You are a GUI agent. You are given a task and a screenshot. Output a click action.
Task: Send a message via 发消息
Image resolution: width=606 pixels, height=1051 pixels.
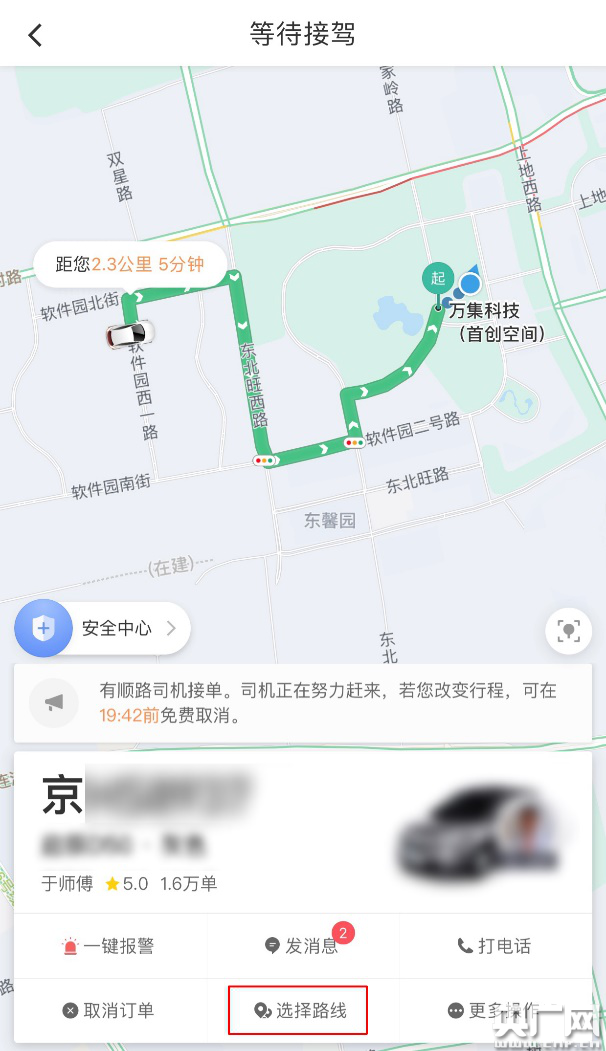pos(302,946)
